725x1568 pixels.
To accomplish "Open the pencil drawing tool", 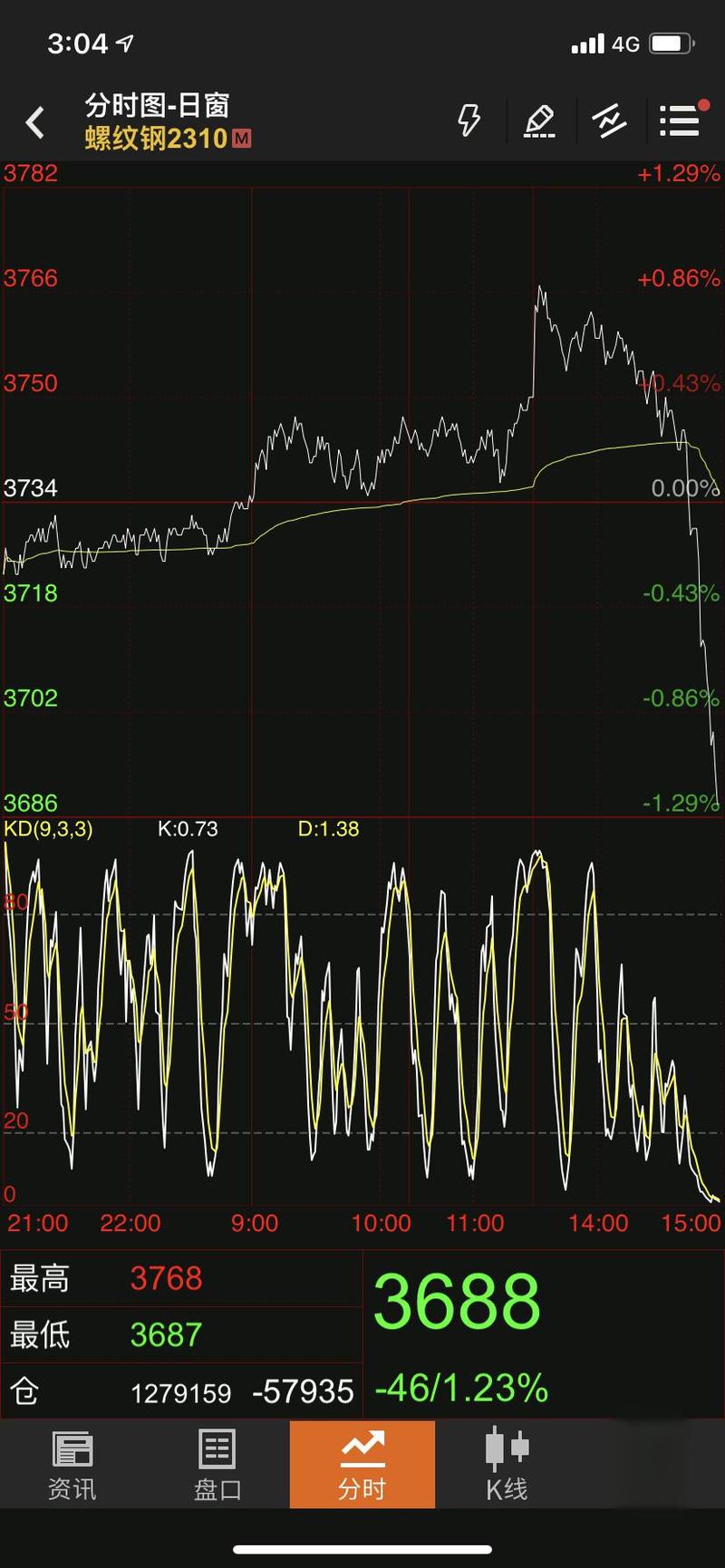I will point(539,120).
